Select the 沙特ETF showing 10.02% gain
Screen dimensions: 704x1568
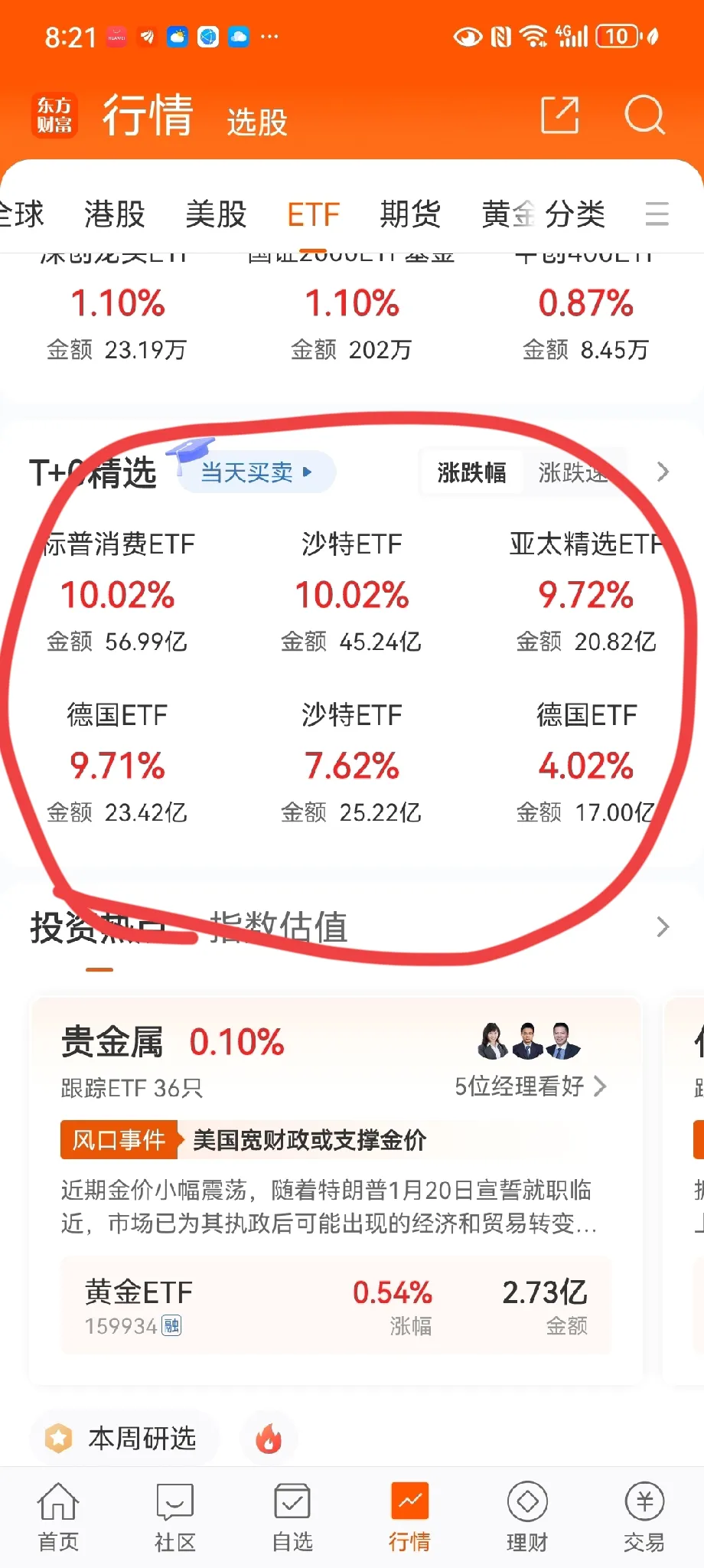(x=351, y=595)
